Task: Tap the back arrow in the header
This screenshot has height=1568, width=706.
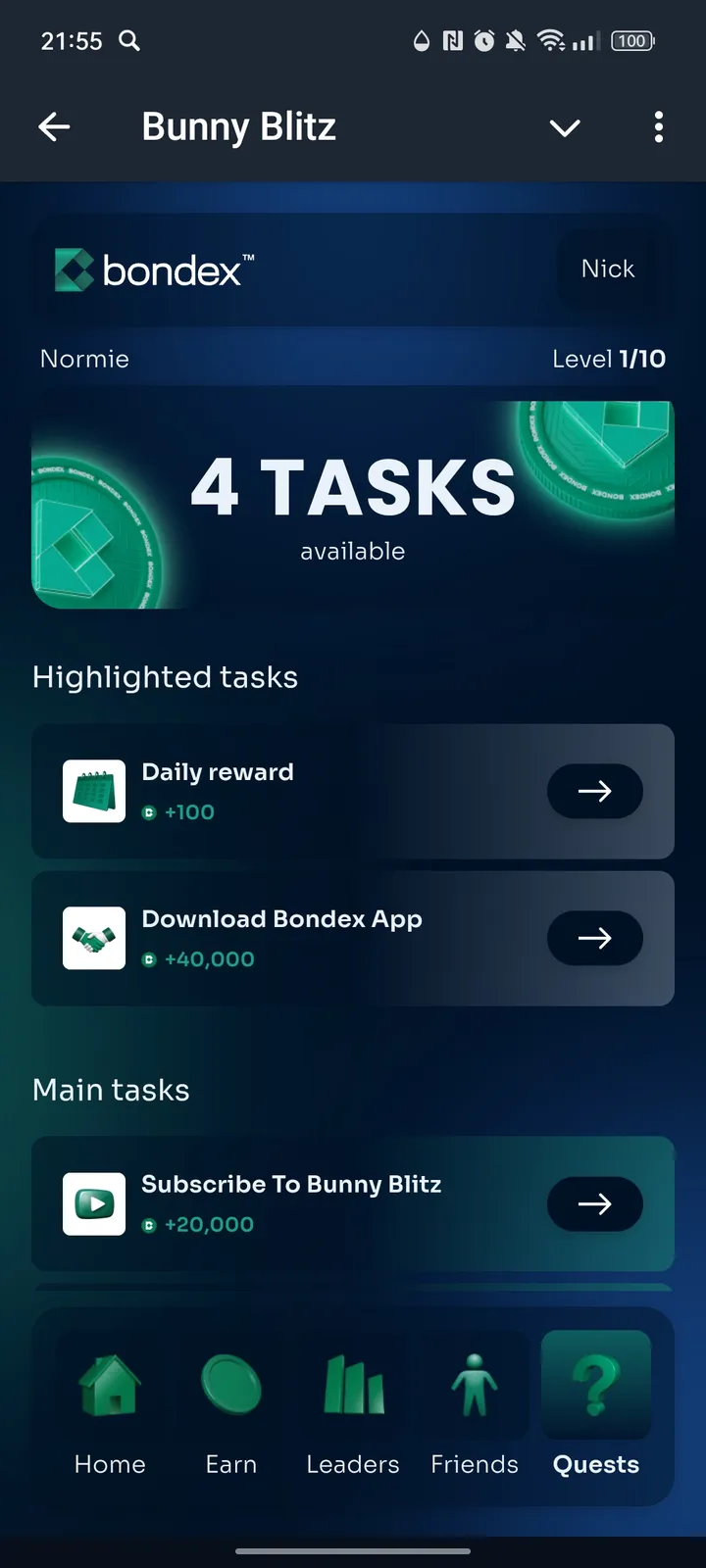Action: tap(54, 127)
